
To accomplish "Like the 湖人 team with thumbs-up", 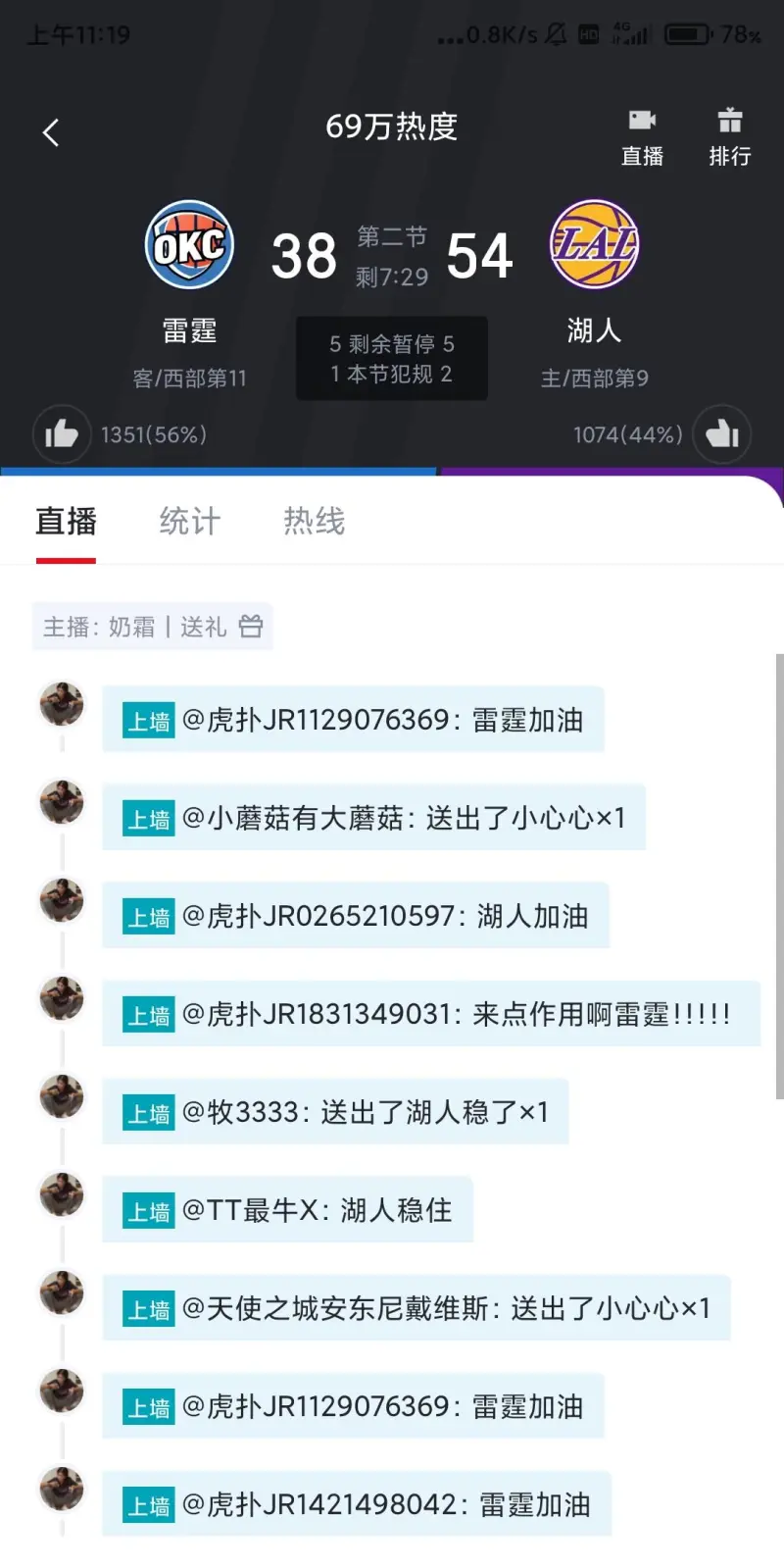I will [x=722, y=433].
